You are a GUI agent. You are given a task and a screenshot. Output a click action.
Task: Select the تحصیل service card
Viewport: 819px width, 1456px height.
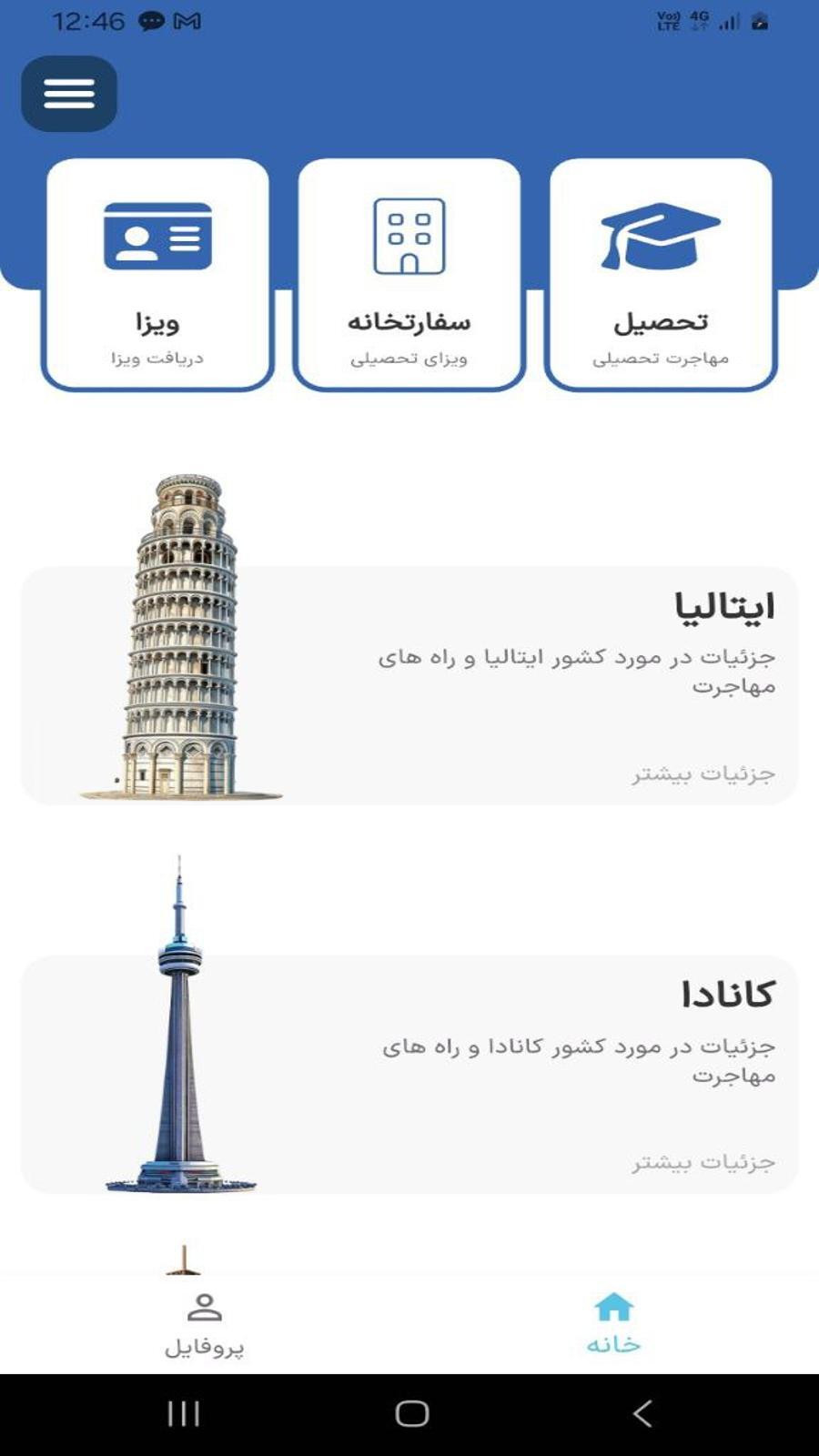[x=659, y=273]
